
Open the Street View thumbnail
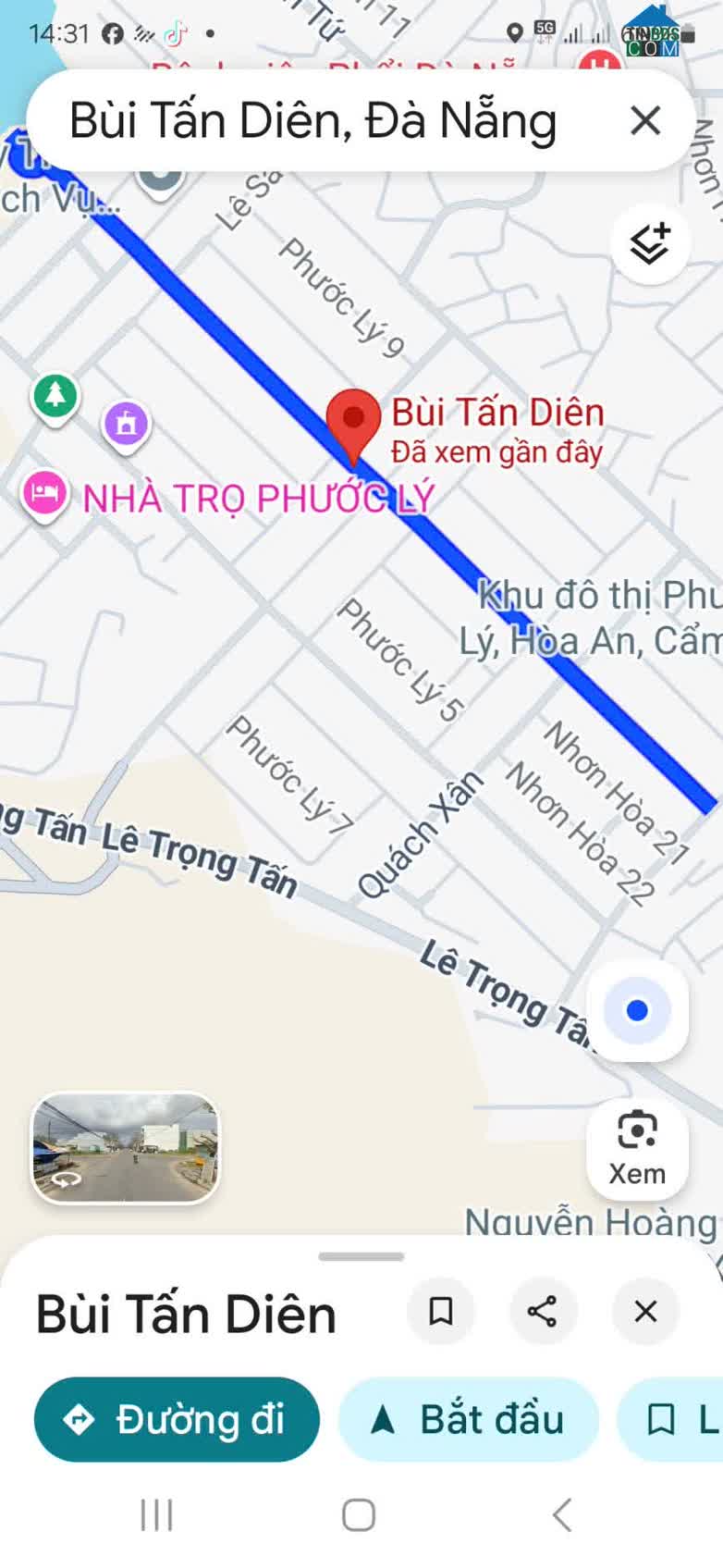(x=126, y=1147)
